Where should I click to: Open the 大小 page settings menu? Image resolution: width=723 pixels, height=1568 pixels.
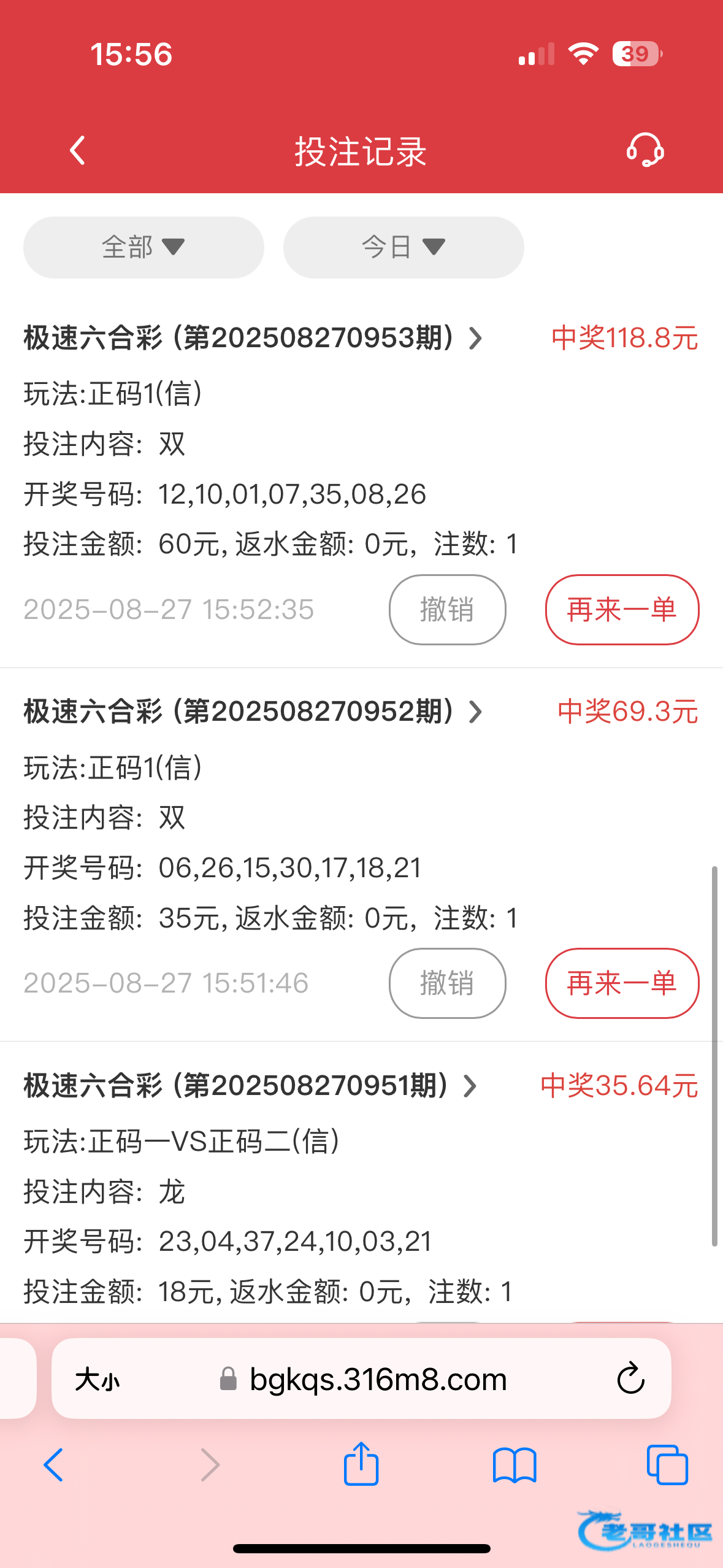[x=98, y=1380]
